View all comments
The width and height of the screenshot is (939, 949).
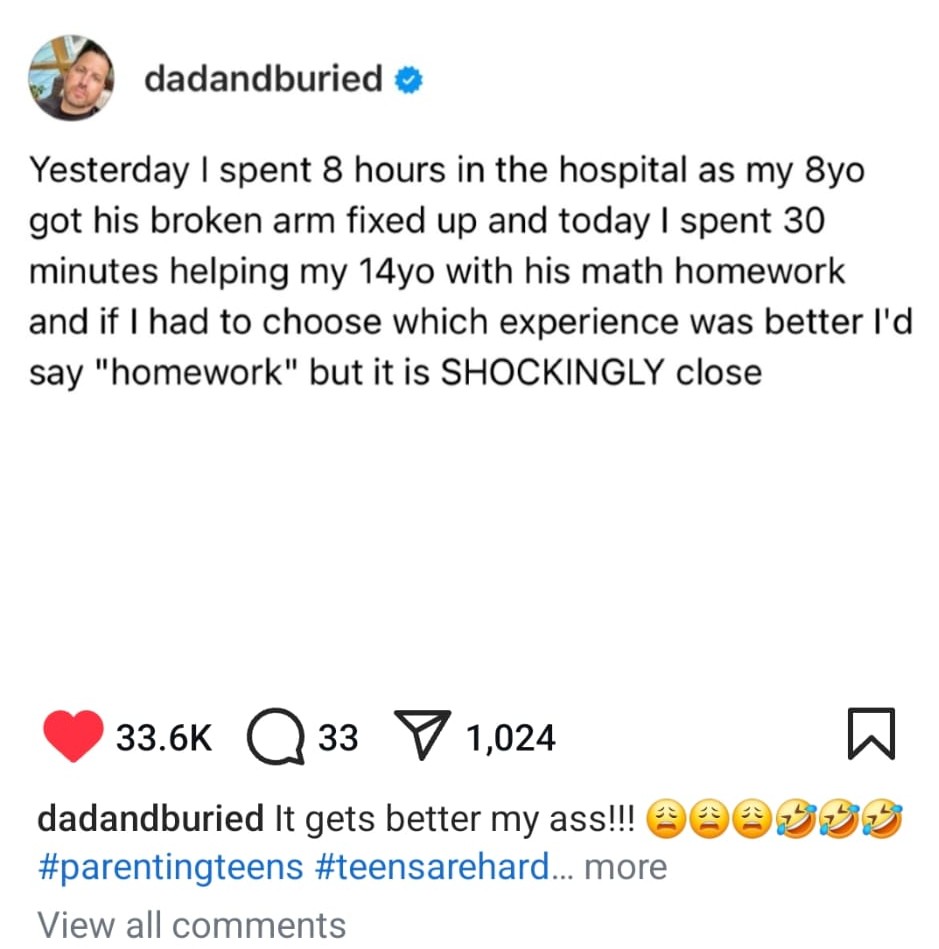tap(191, 924)
